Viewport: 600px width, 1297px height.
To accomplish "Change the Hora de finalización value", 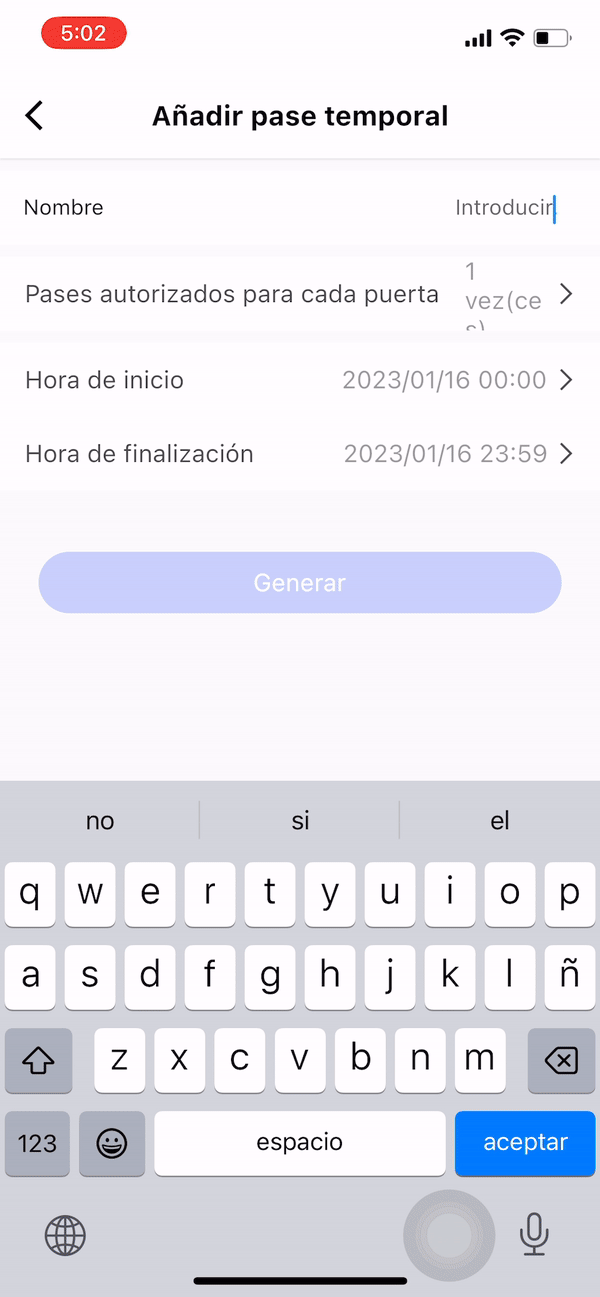I will (x=446, y=454).
